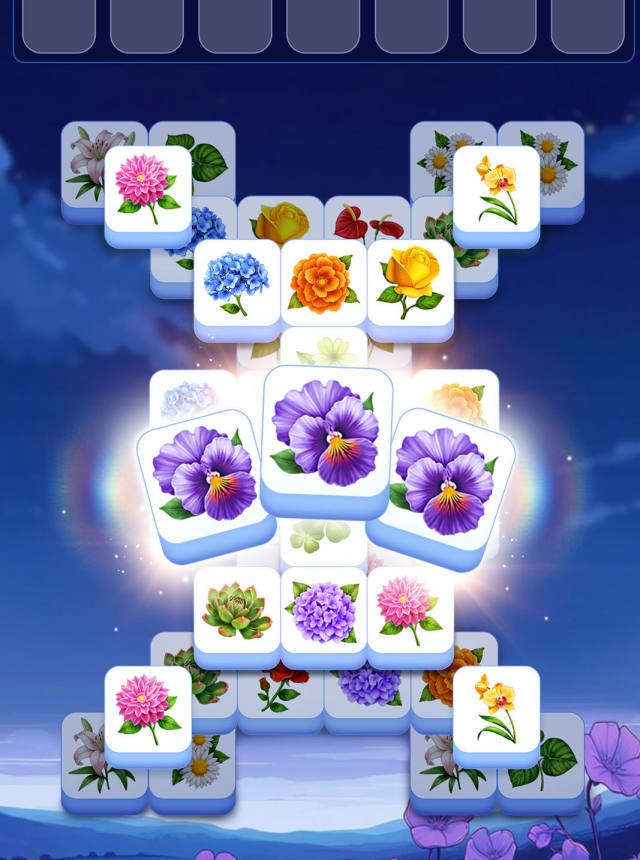Pick the pink dahlia covering the green leaf tile

[148, 190]
